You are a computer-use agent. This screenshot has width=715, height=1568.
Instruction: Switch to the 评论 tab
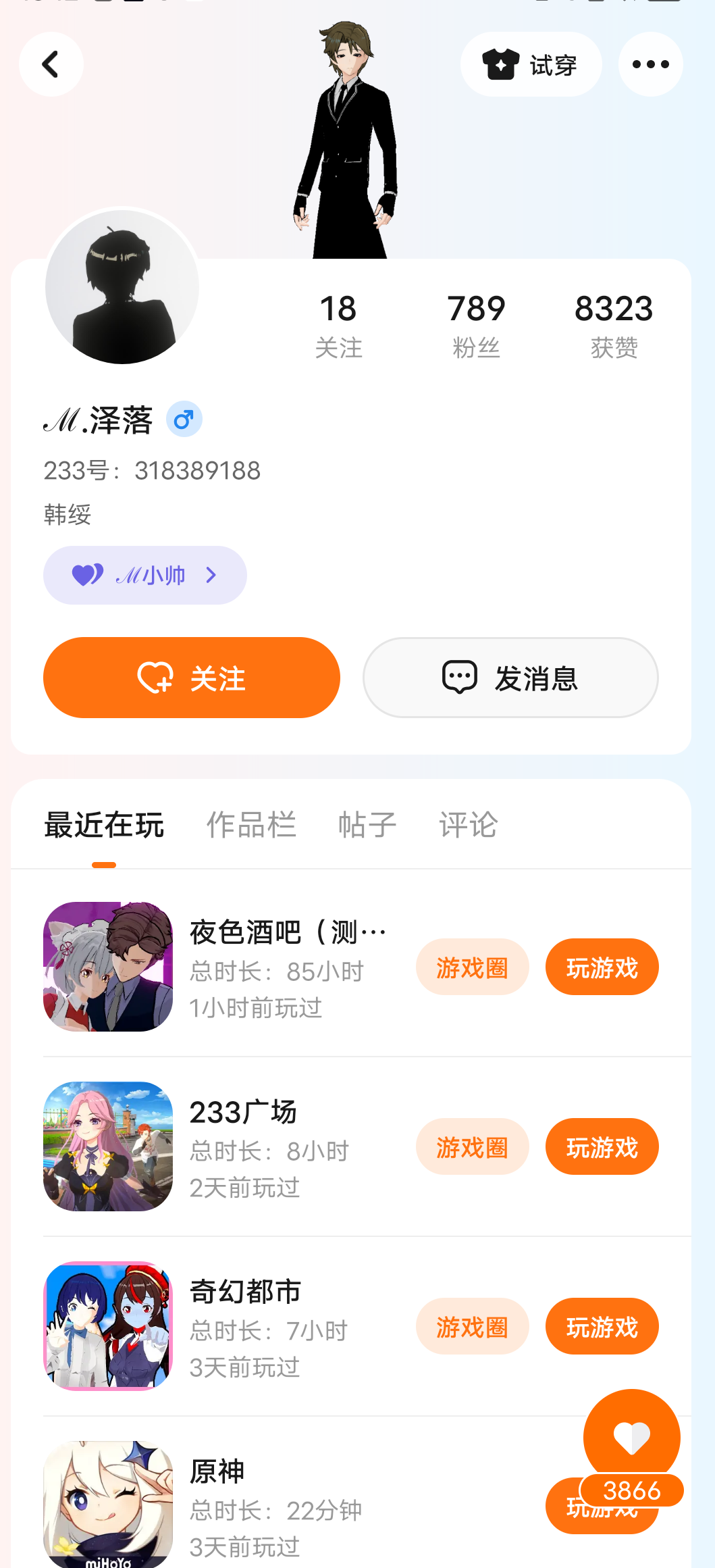(x=469, y=825)
